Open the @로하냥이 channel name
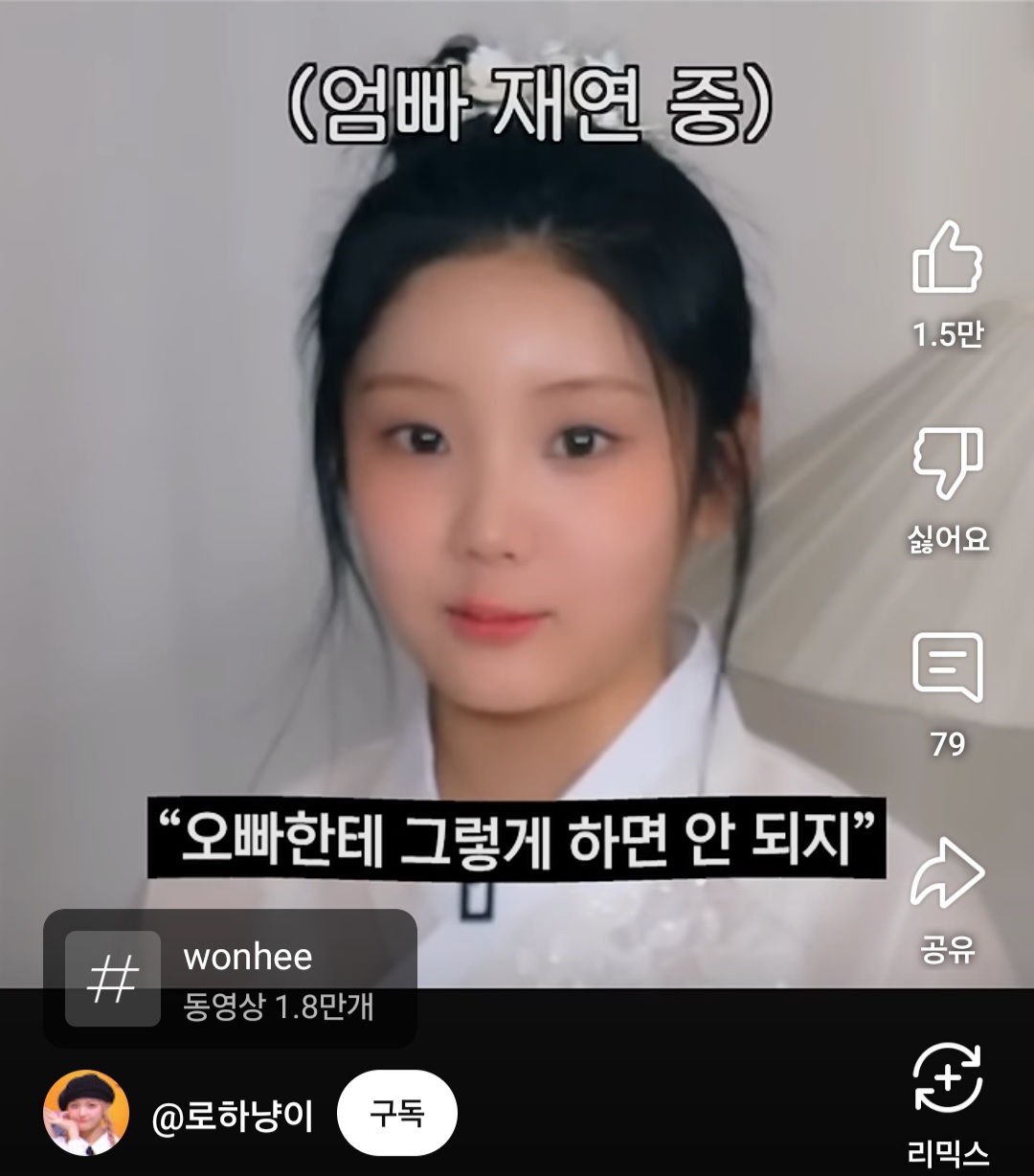The height and width of the screenshot is (1176, 1034). pyautogui.click(x=233, y=1117)
